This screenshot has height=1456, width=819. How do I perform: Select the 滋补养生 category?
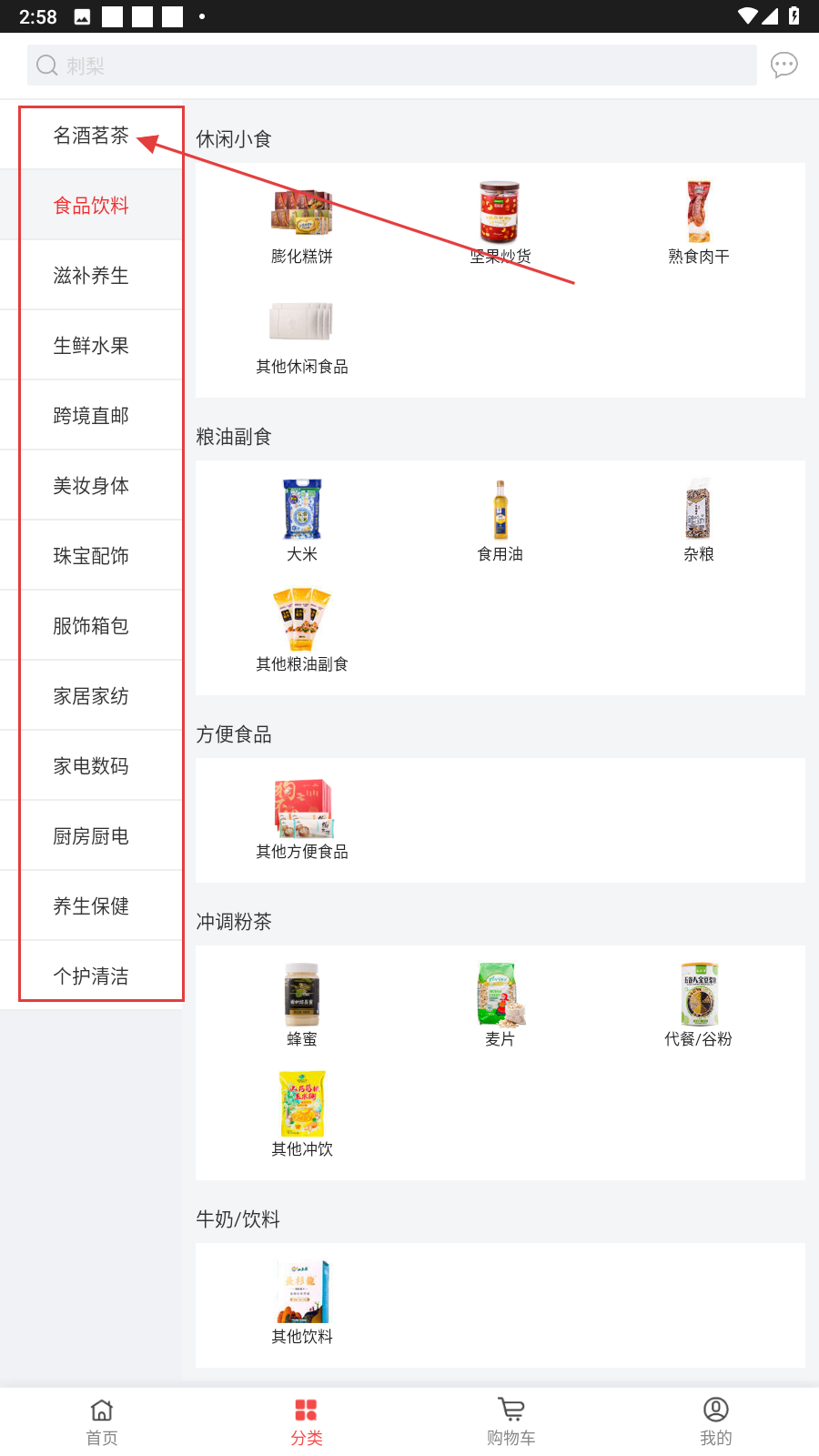(x=91, y=276)
